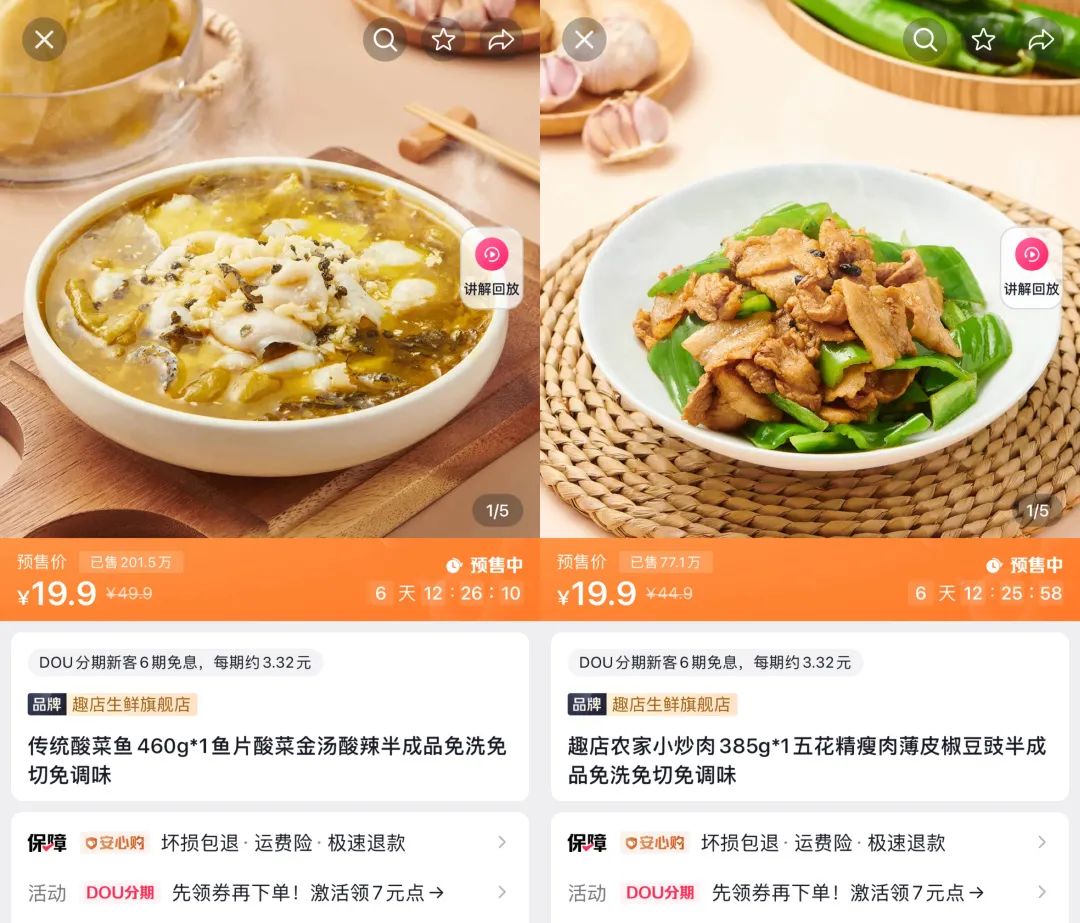Screen dimensions: 1080x923
Task: Play 讲解回放 for the 酸菜鱼 product
Action: pos(491,267)
